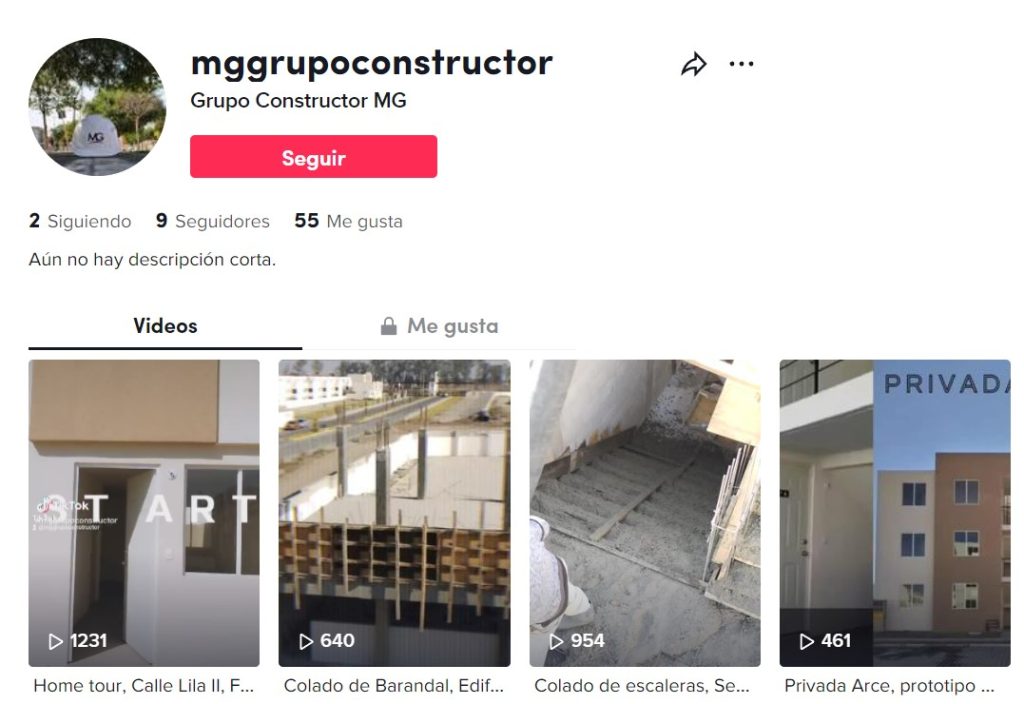View the Seguidores list
The height and width of the screenshot is (704, 1024).
tap(213, 221)
